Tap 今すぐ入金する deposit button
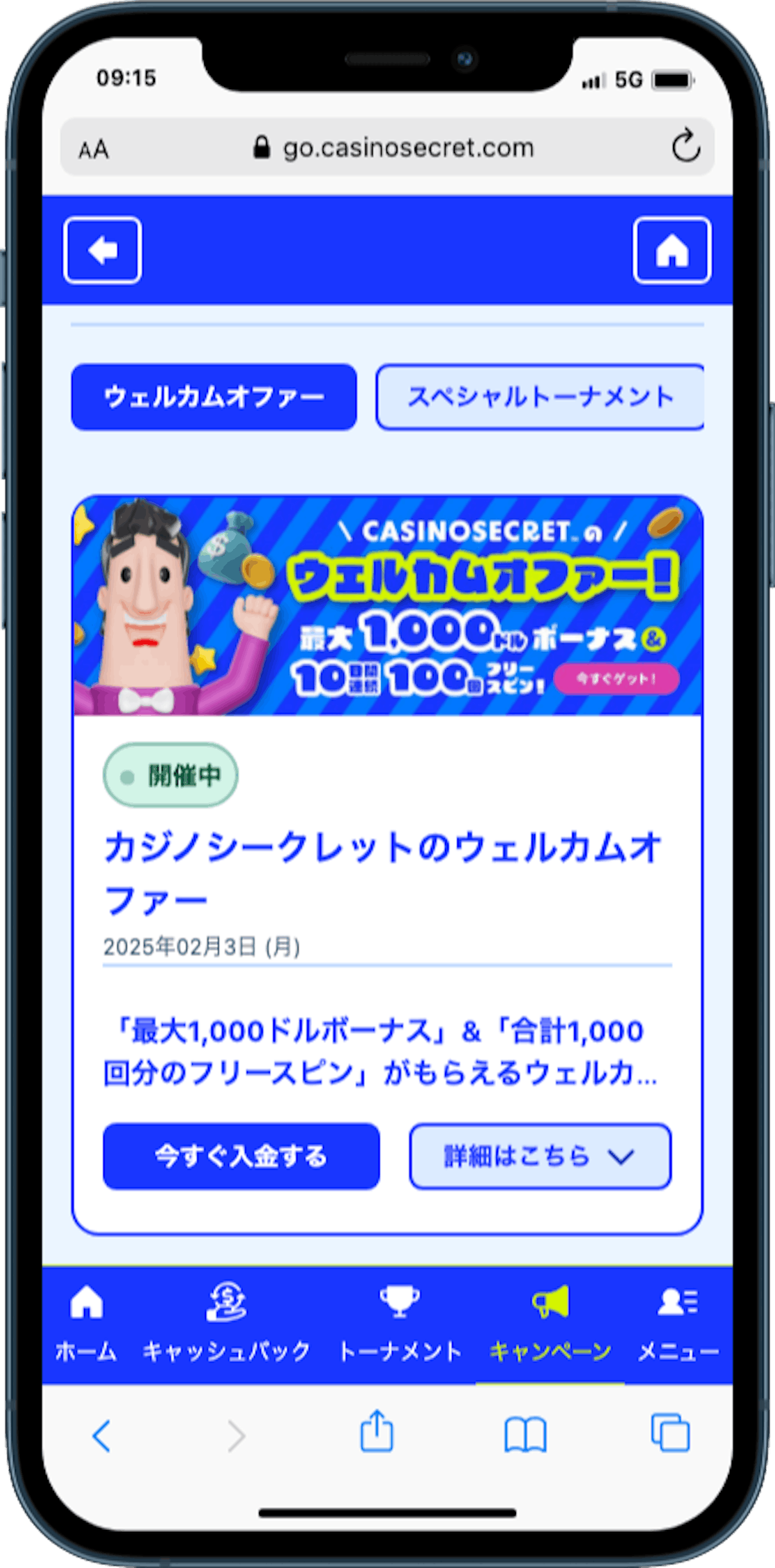 (x=242, y=1156)
